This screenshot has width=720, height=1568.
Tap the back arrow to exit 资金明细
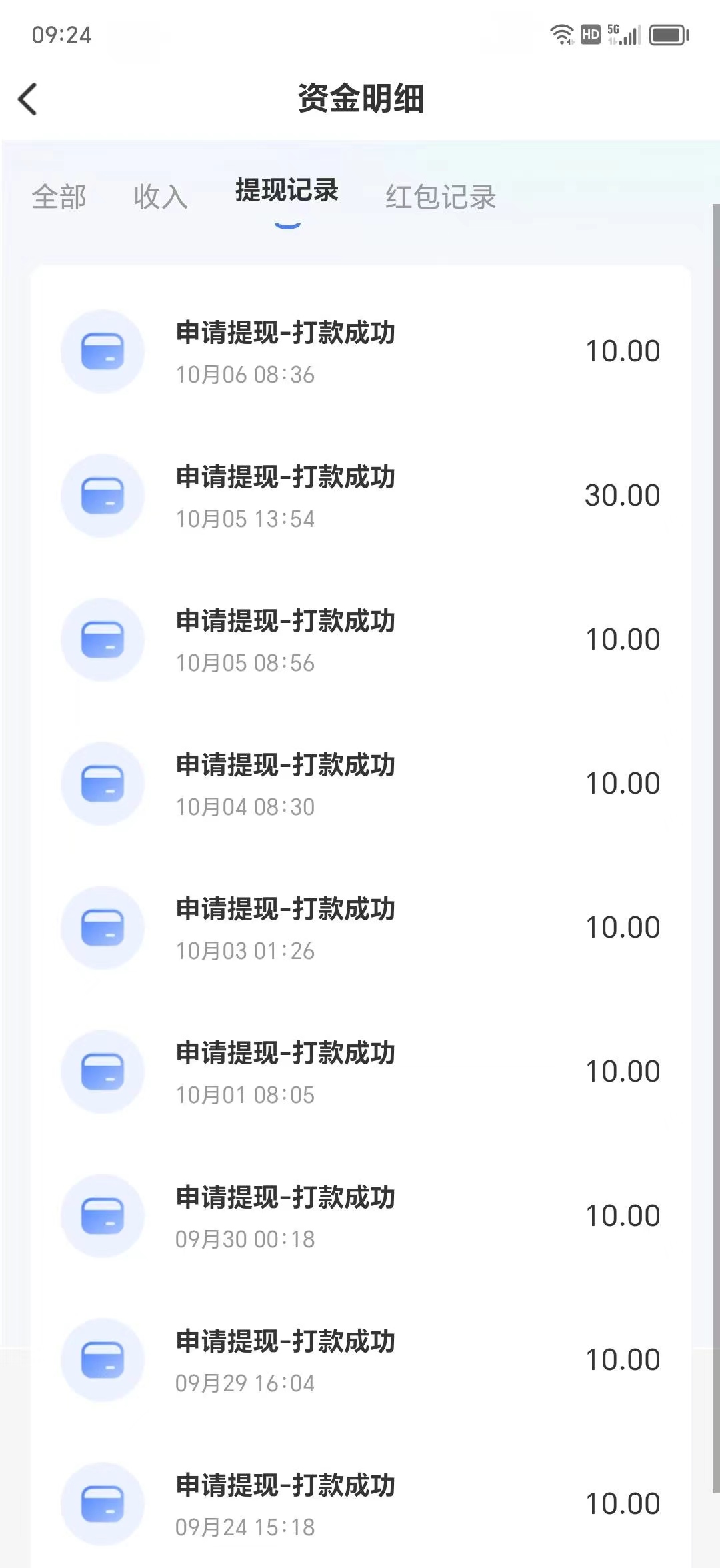(28, 99)
